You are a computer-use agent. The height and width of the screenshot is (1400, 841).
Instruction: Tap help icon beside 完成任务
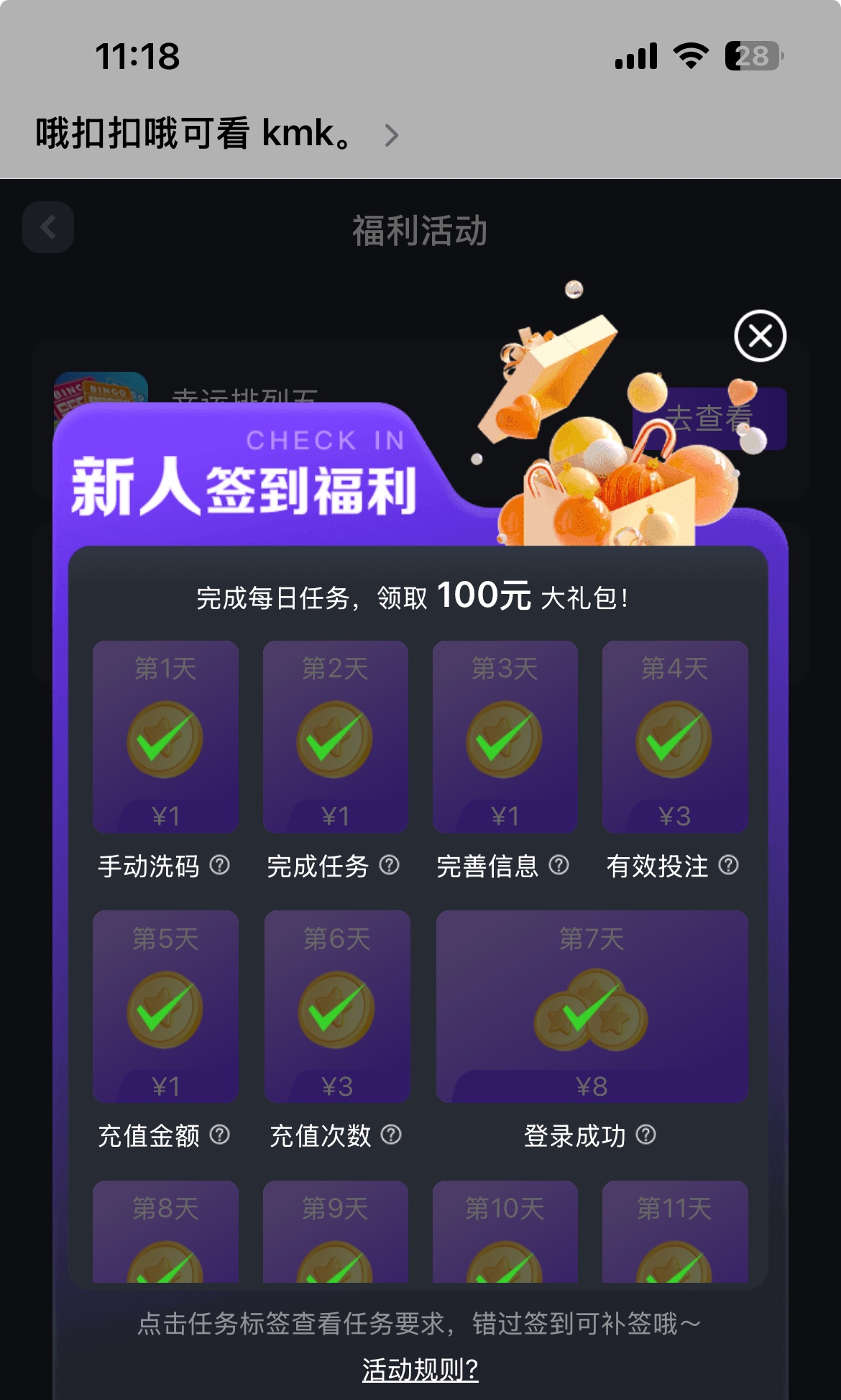pyautogui.click(x=389, y=865)
